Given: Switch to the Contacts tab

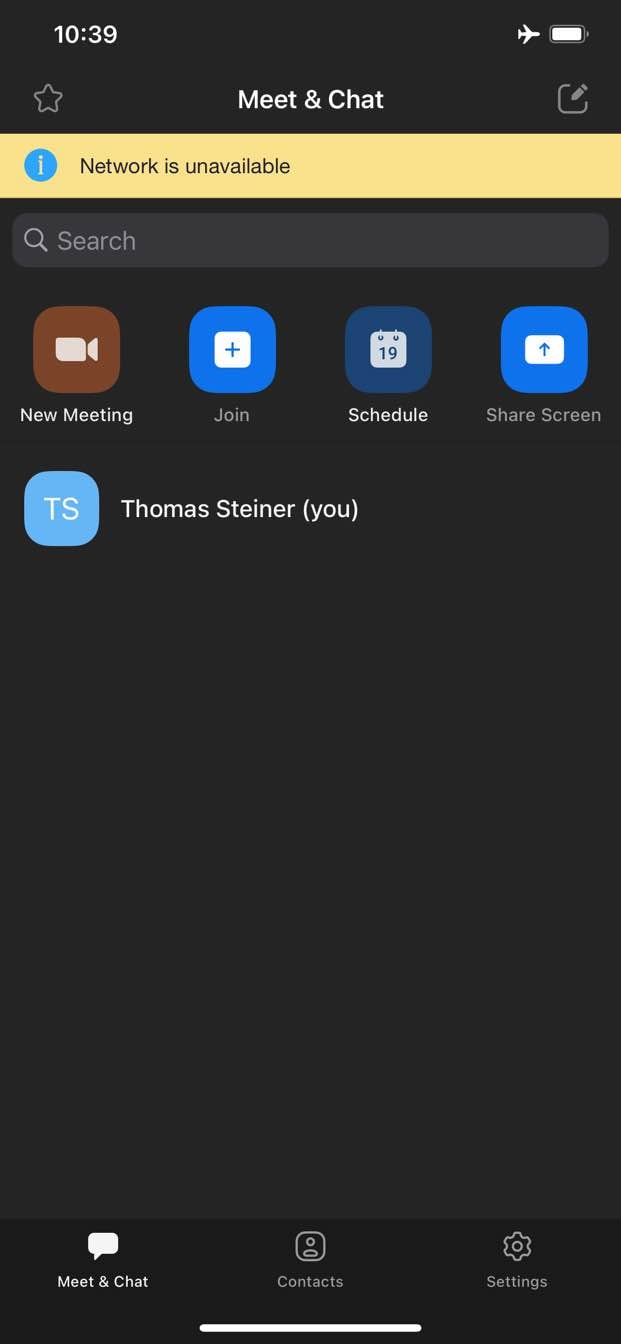Looking at the screenshot, I should 310,1258.
